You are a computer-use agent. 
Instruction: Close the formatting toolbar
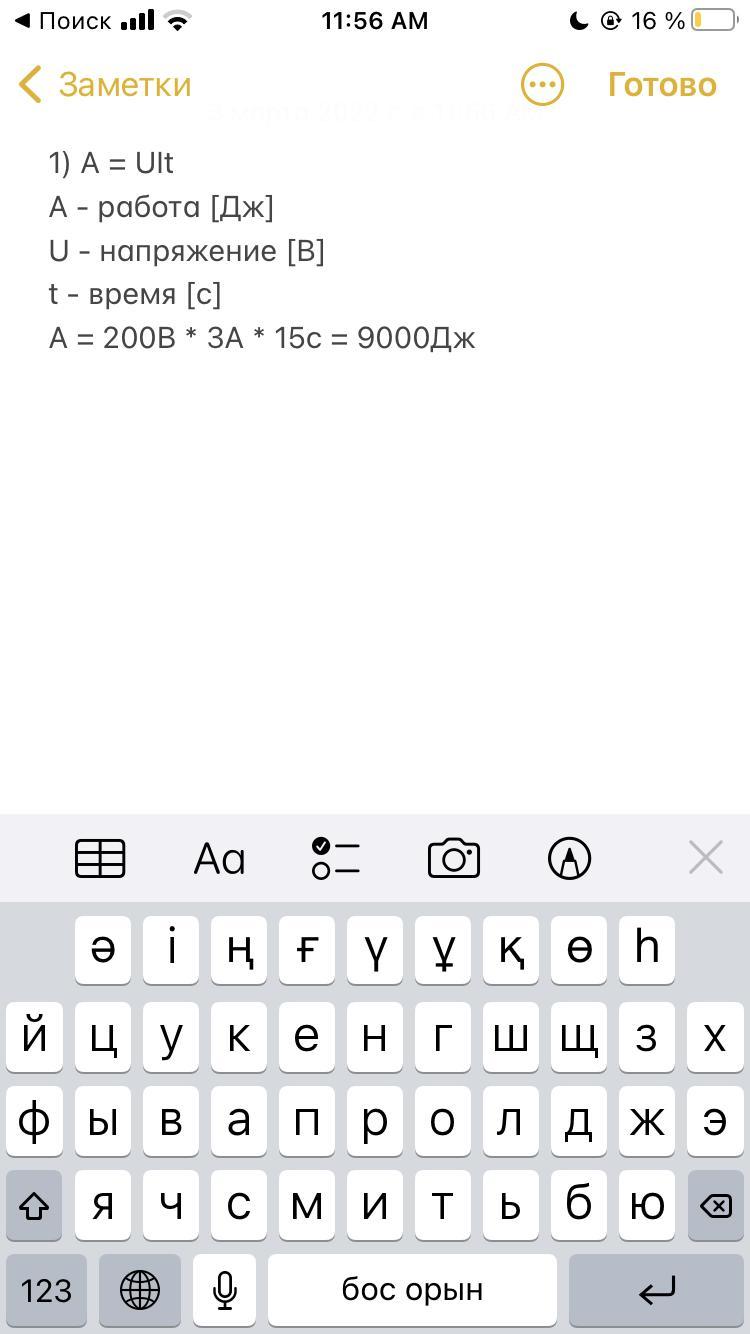(706, 858)
